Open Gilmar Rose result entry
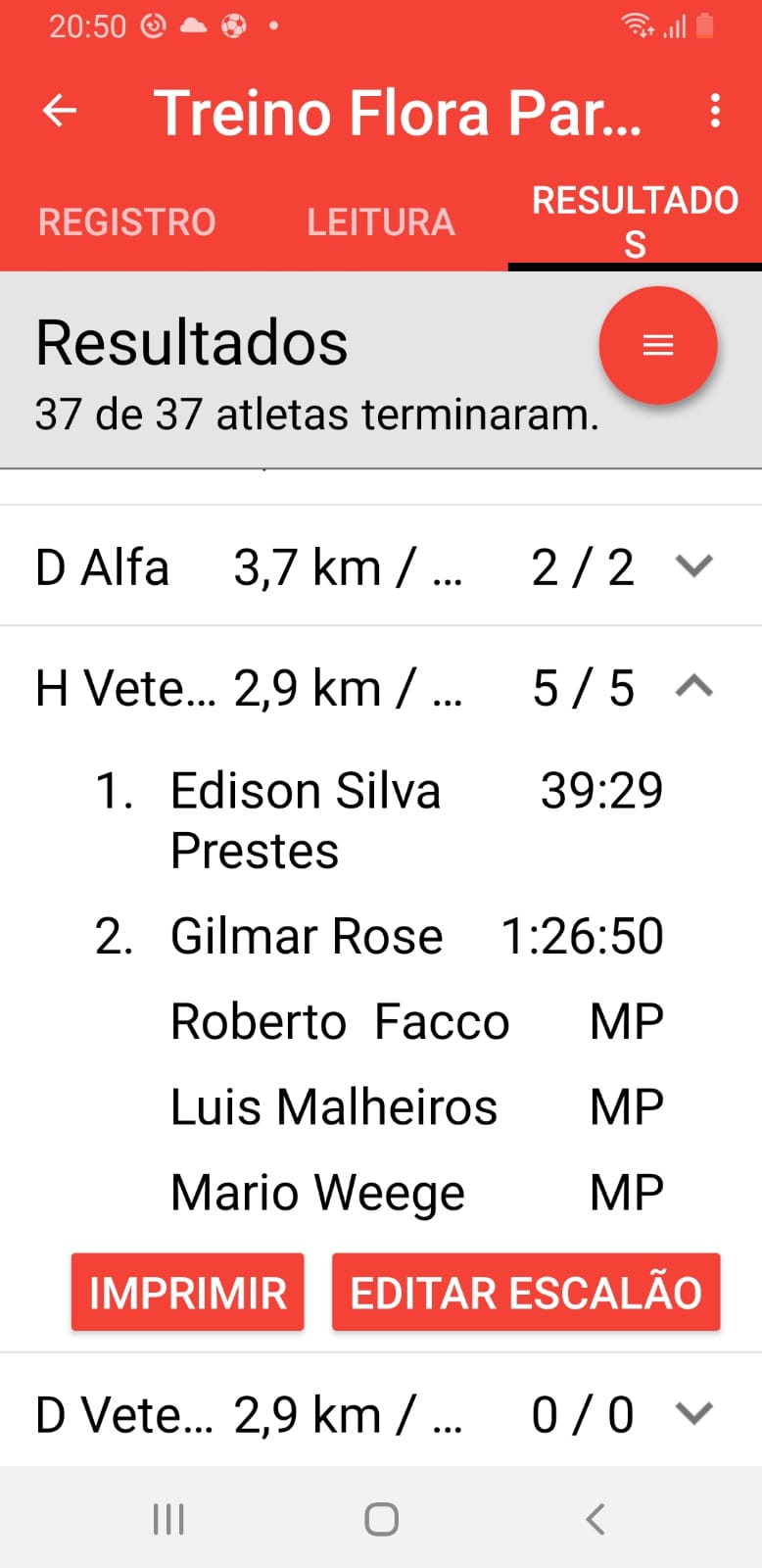The height and width of the screenshot is (1568, 762). pos(377,936)
